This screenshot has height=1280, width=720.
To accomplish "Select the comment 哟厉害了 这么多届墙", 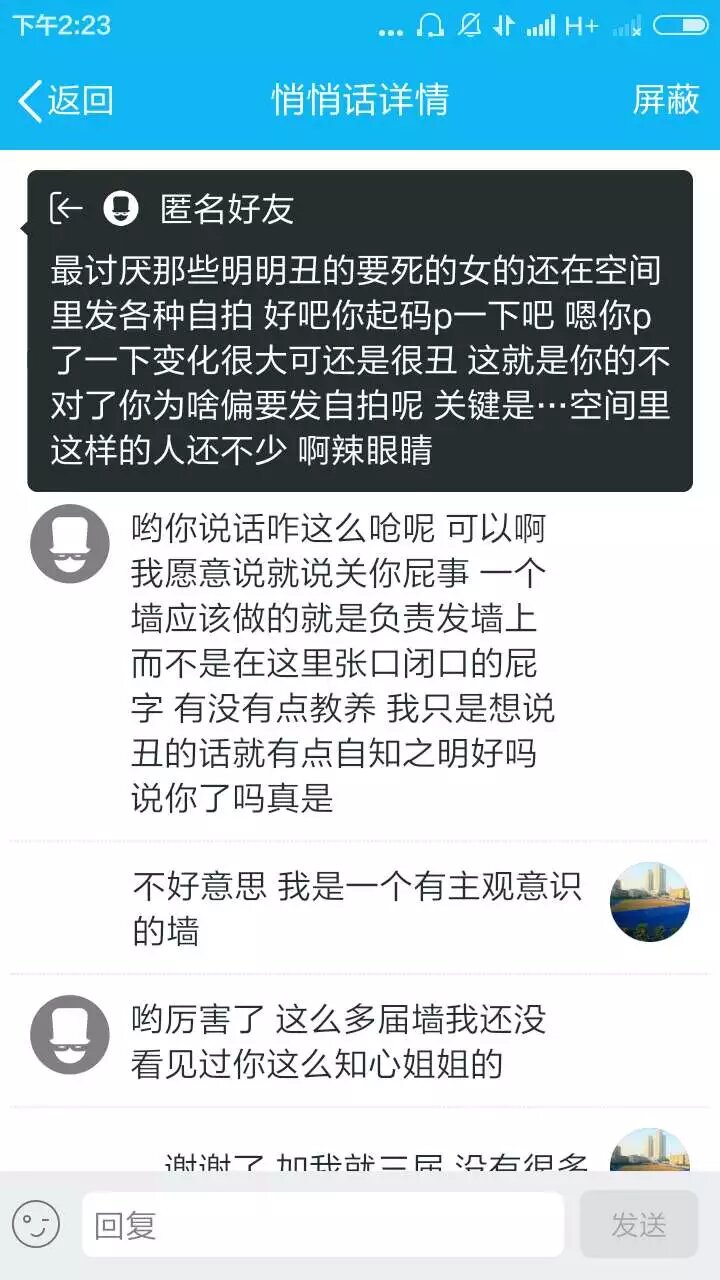I will point(340,1042).
